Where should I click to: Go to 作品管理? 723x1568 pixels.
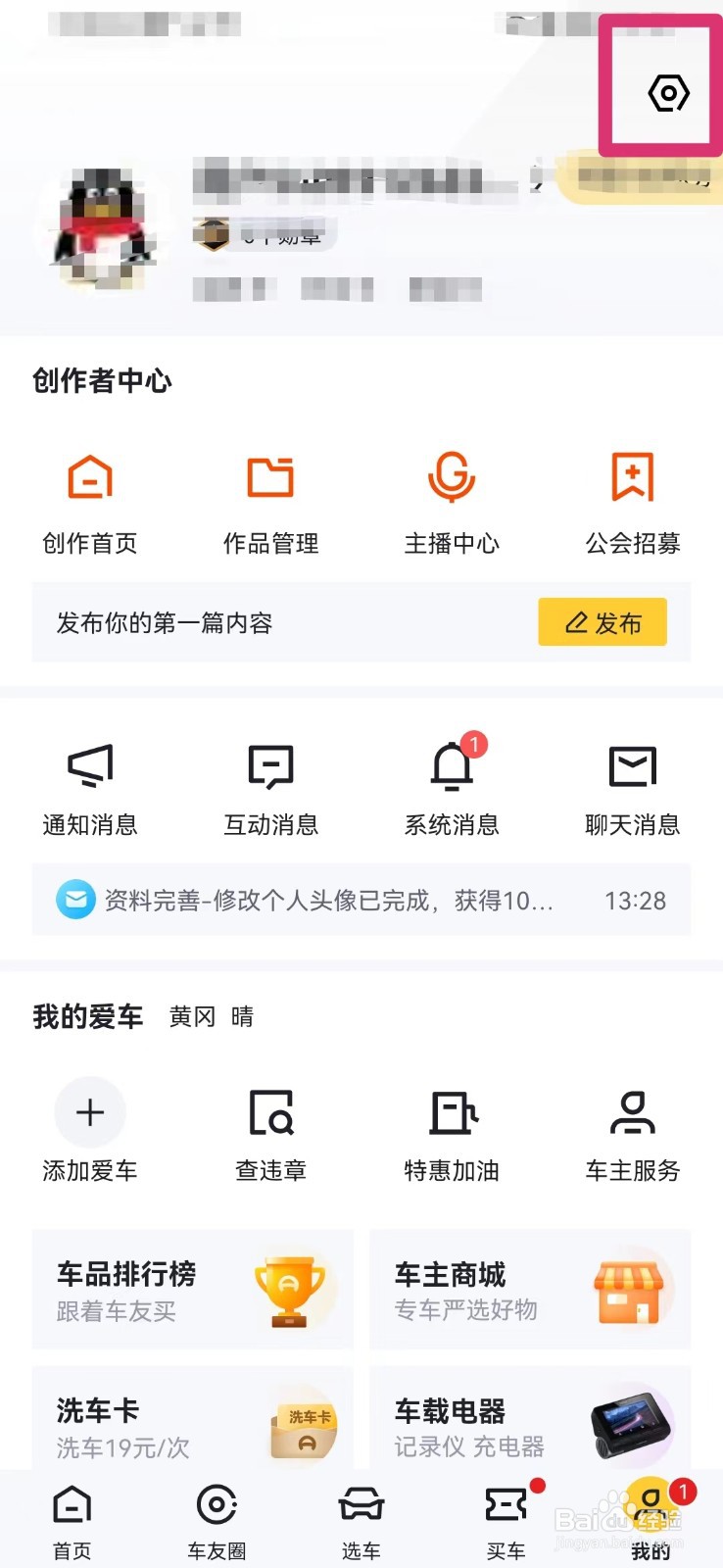270,500
